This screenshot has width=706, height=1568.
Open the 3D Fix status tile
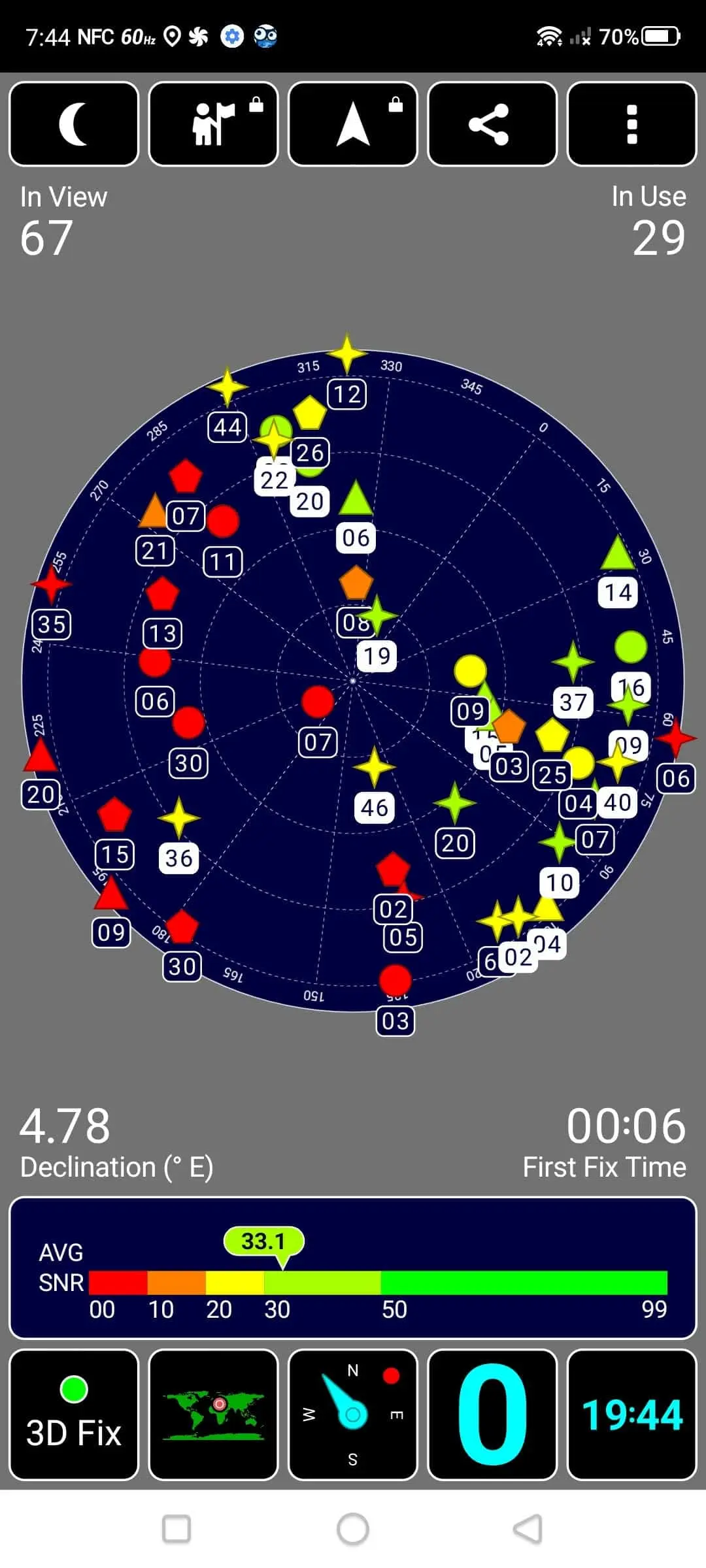pos(74,1414)
